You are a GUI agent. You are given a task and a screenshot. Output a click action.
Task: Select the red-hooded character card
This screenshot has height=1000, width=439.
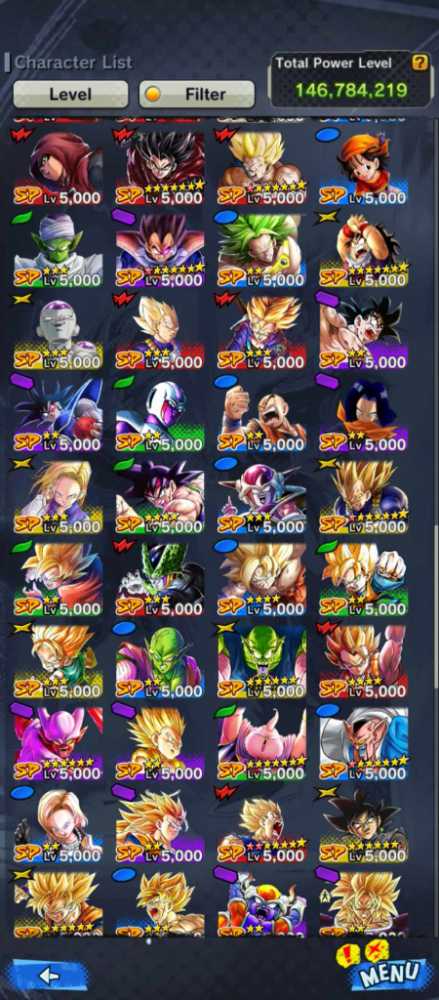pos(58,168)
